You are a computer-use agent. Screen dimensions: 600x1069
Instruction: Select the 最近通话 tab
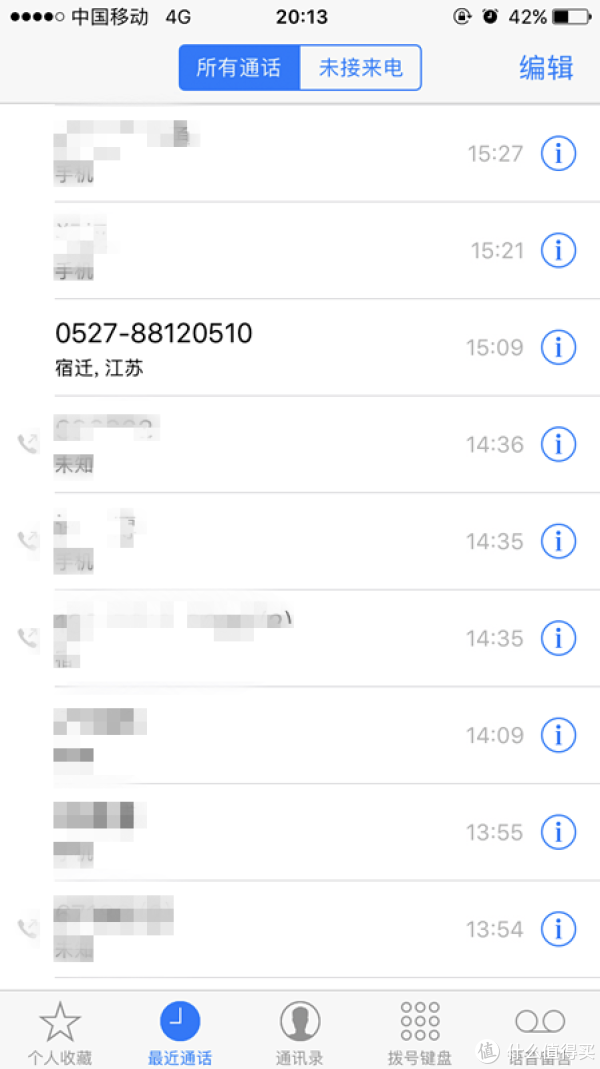[180, 1030]
